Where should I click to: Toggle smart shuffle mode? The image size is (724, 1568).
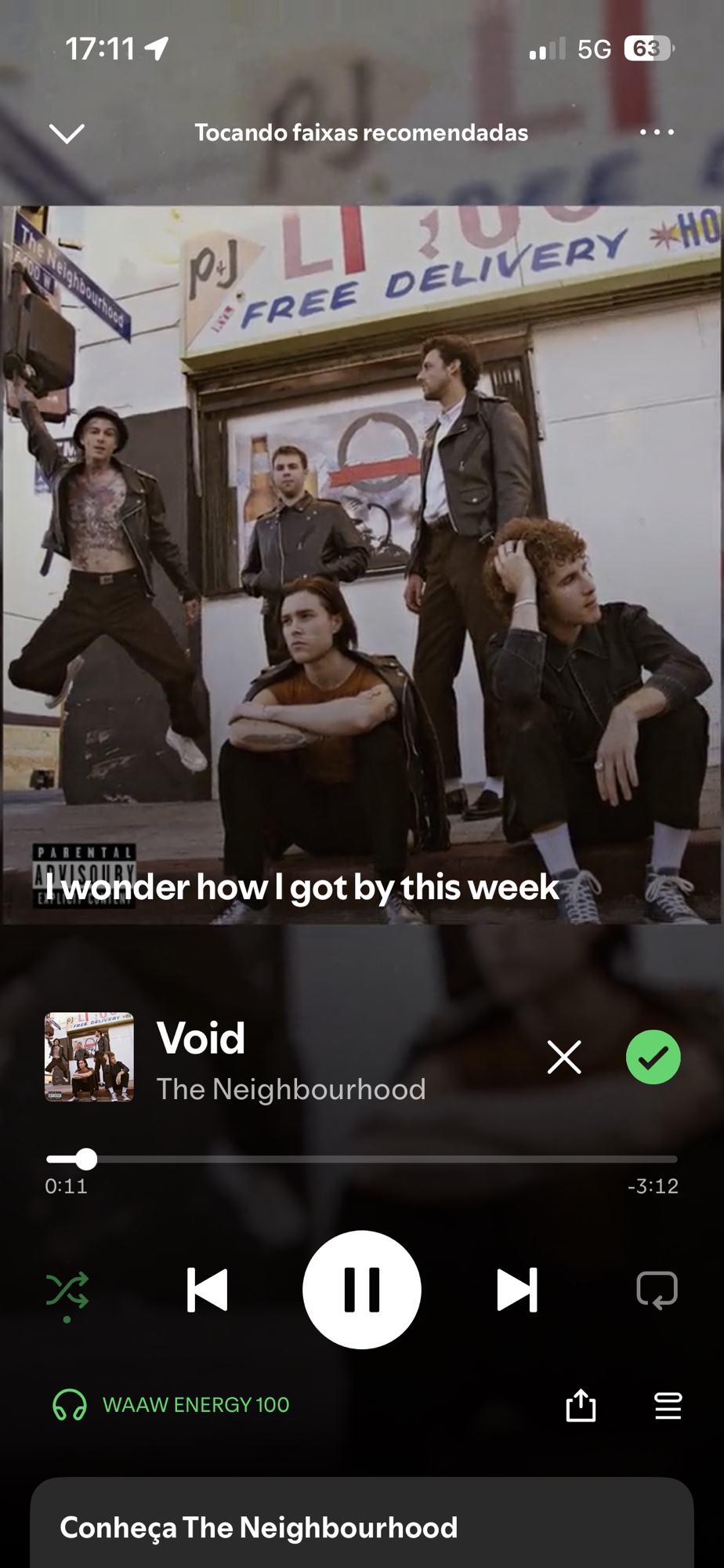(67, 1290)
